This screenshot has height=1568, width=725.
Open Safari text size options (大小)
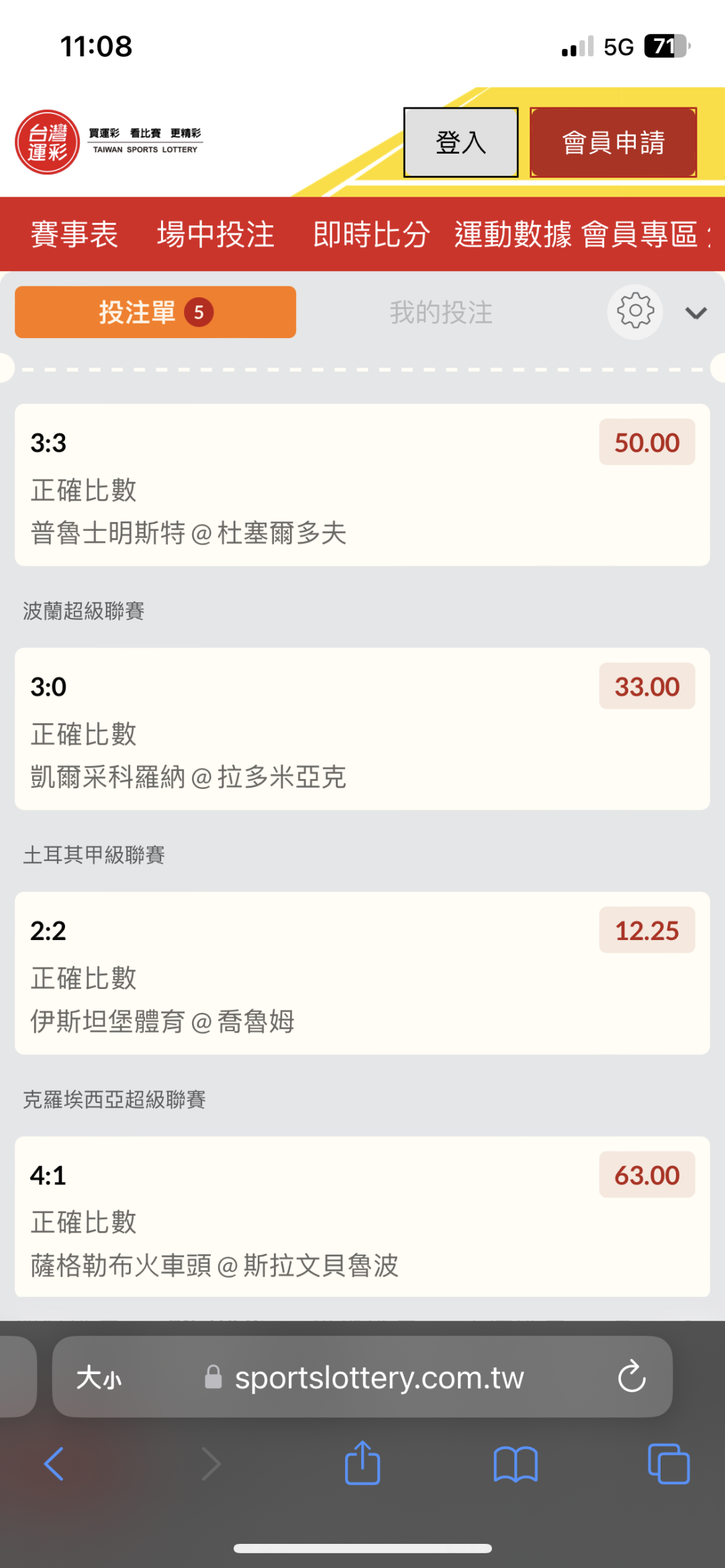pos(99,1378)
